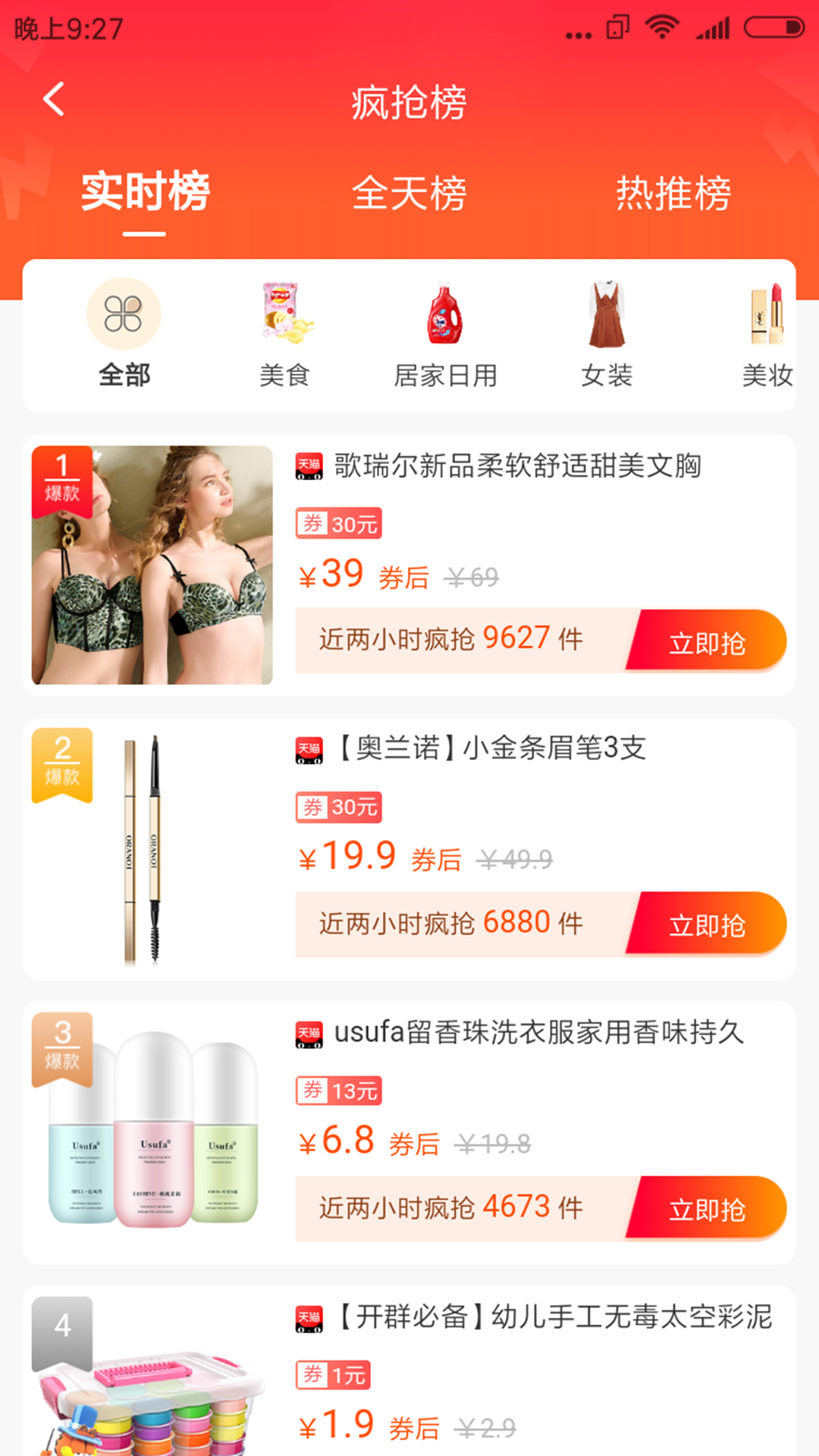This screenshot has width=819, height=1456.
Task: Click the rank 1 爆款 badge
Action: click(64, 478)
